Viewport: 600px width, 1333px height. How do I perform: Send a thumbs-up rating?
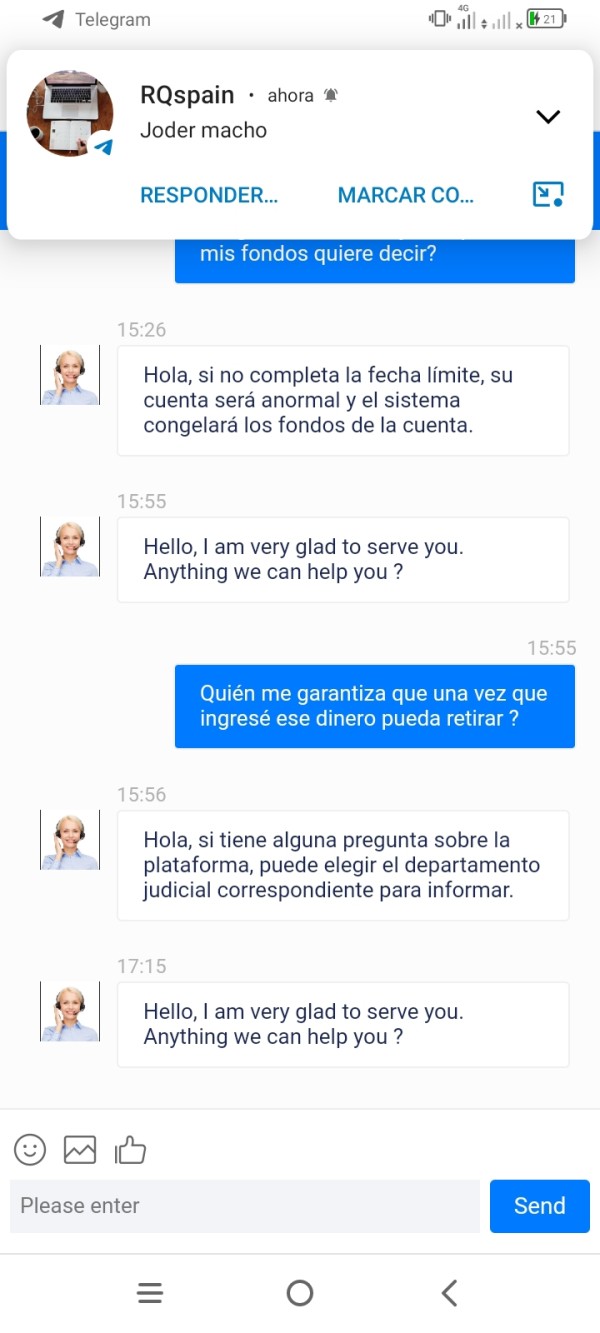click(130, 1150)
